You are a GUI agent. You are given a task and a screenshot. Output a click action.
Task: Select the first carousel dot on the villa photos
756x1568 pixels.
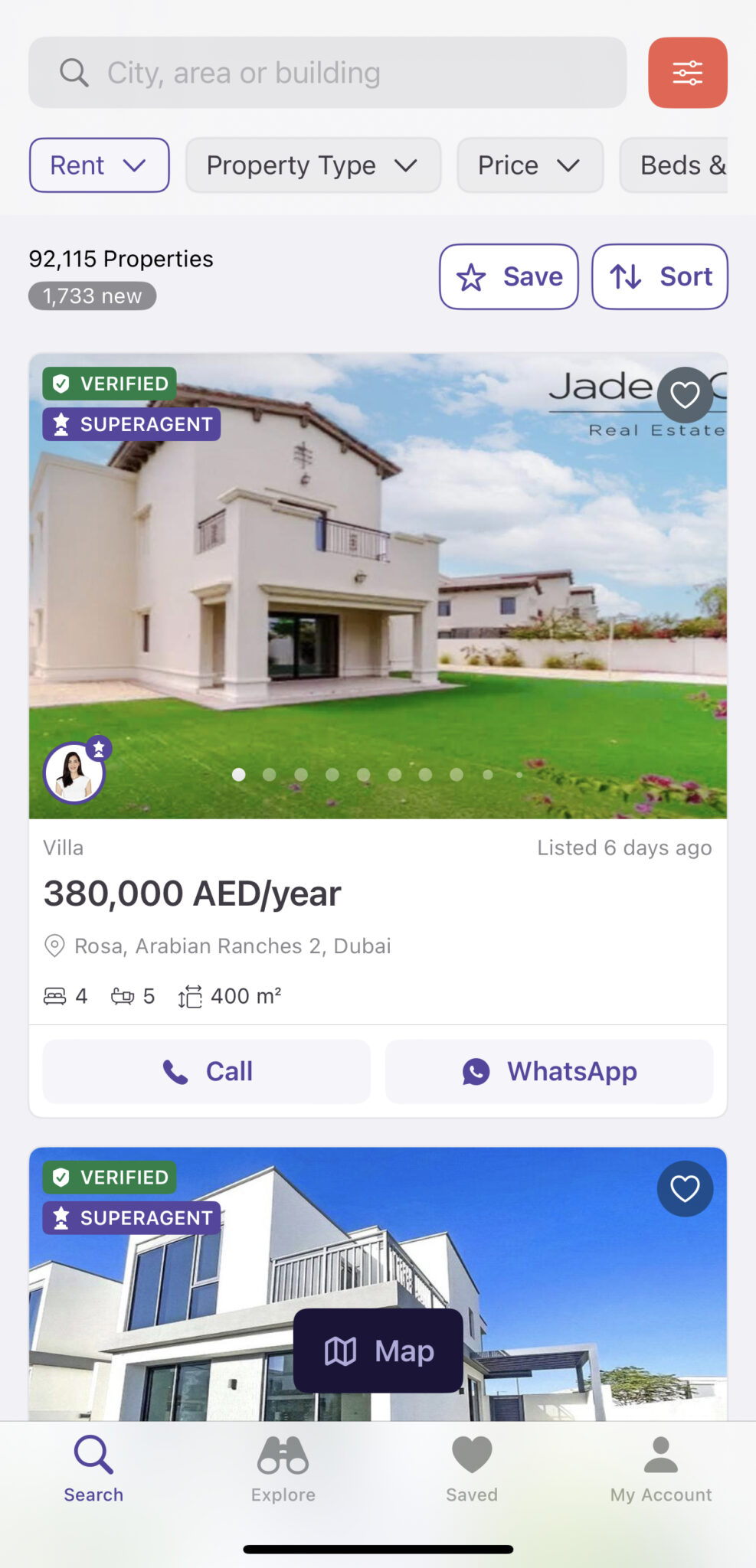tap(238, 775)
